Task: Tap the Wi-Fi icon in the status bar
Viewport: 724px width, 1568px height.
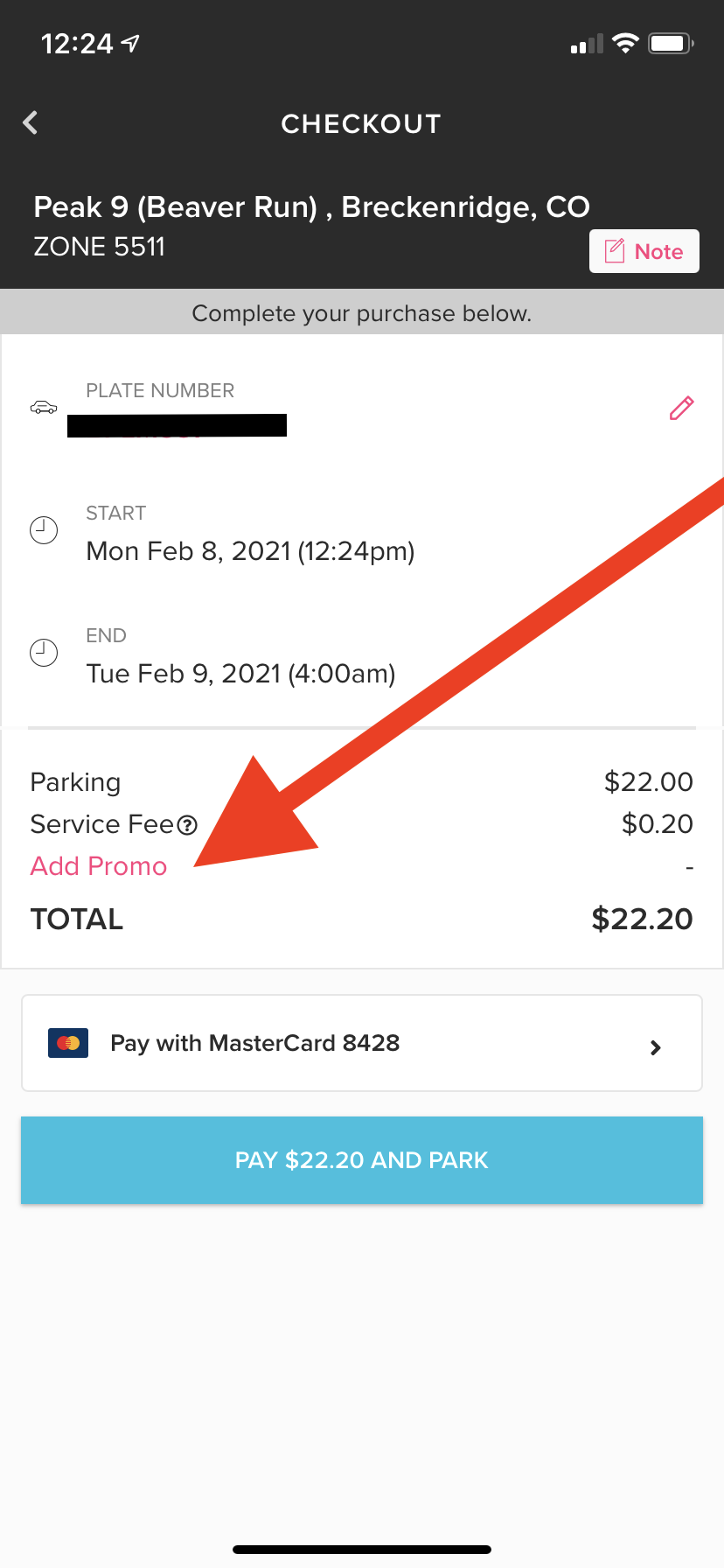Action: (624, 43)
